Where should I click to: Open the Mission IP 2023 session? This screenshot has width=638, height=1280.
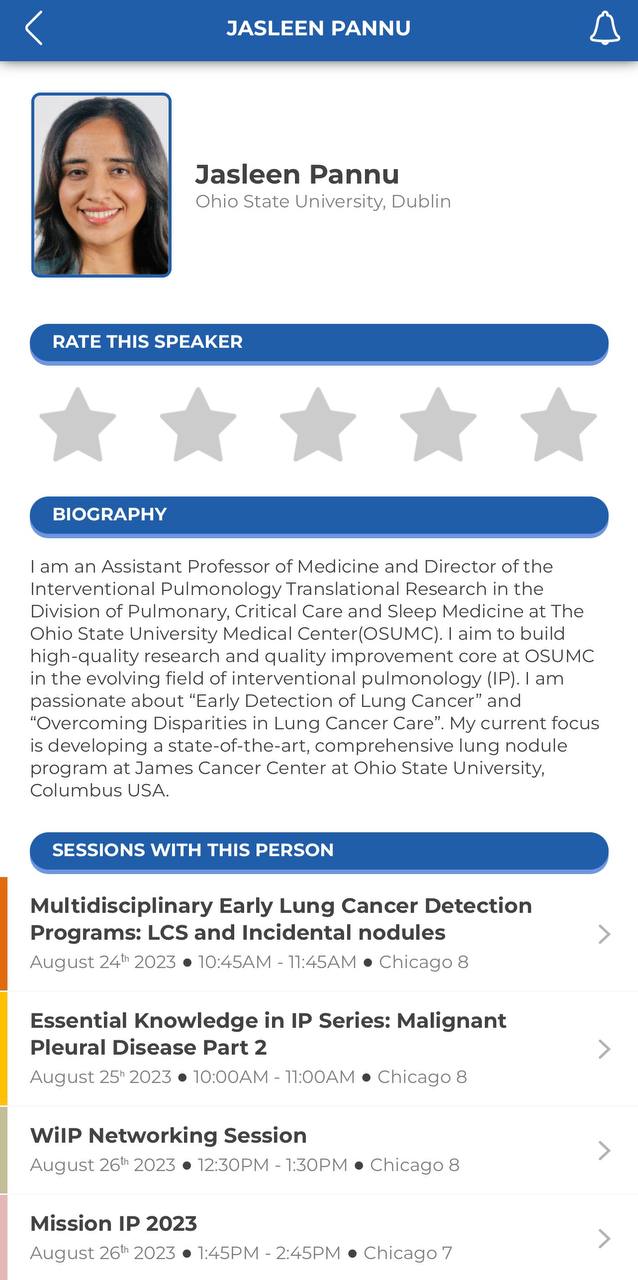click(x=319, y=1238)
